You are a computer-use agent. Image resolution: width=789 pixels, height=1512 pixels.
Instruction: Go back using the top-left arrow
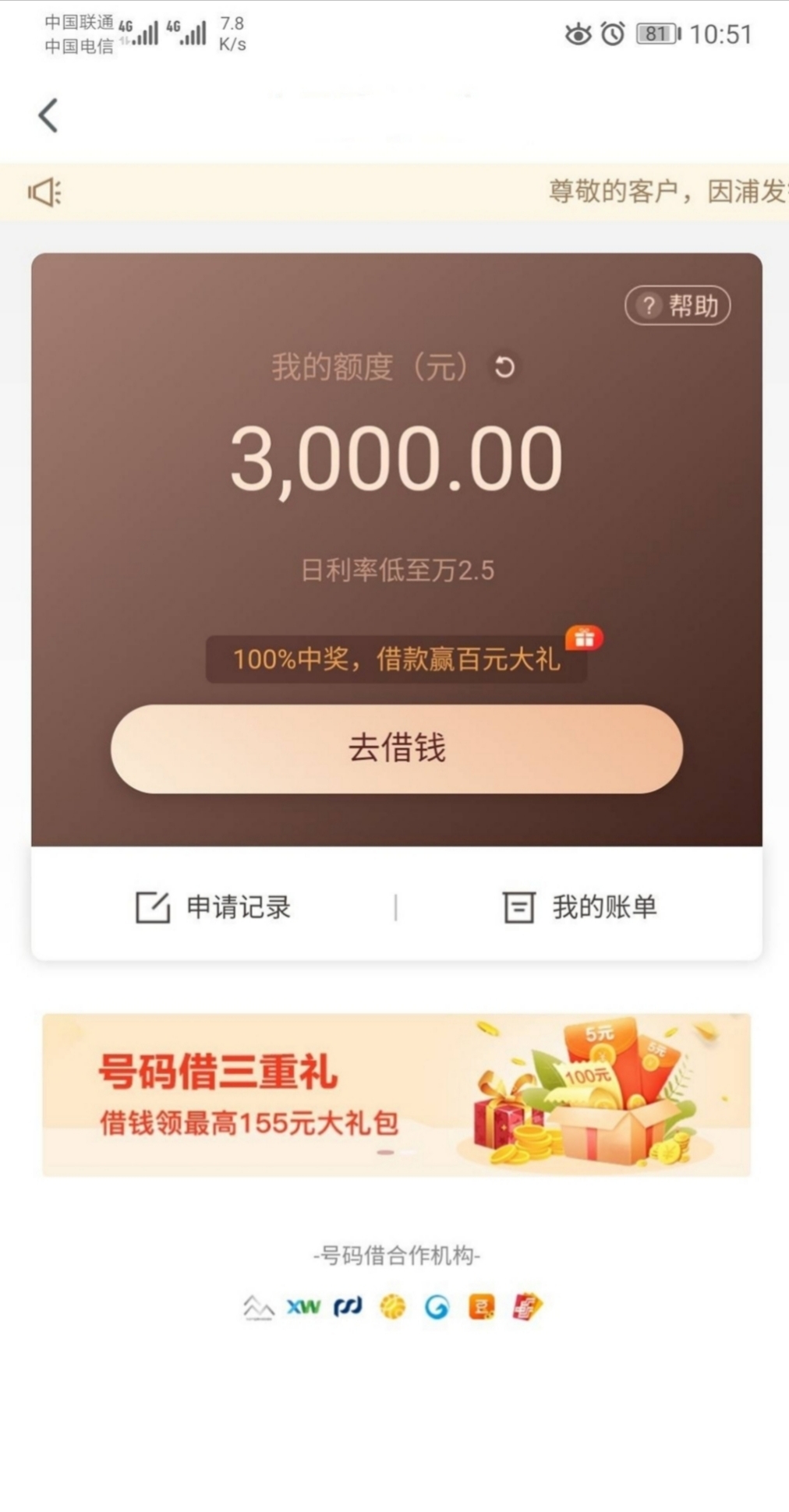[48, 115]
